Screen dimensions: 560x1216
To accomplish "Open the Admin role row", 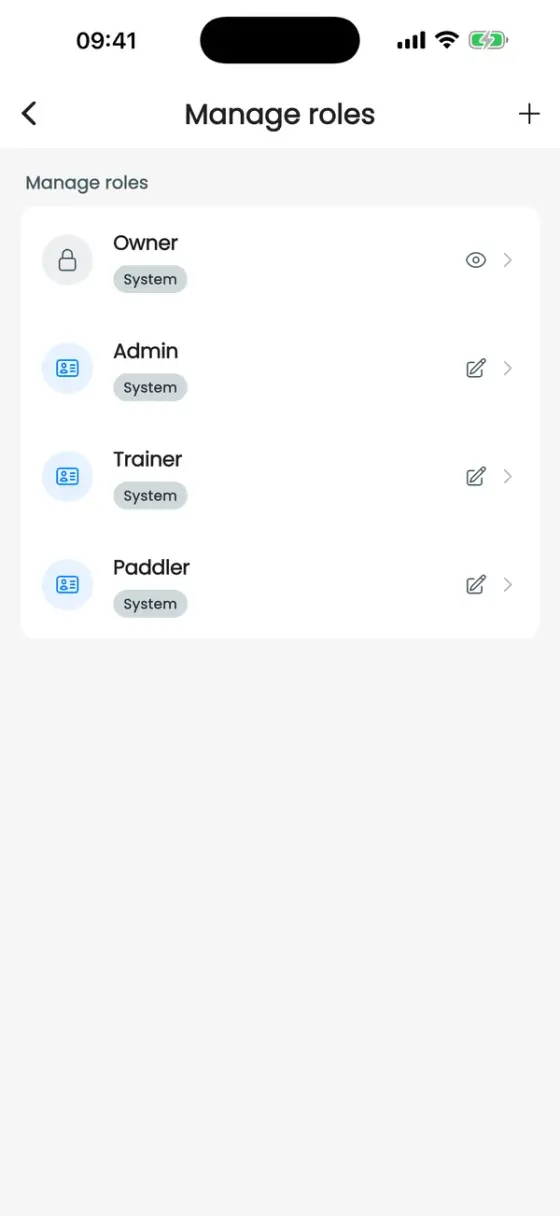I will tap(280, 369).
